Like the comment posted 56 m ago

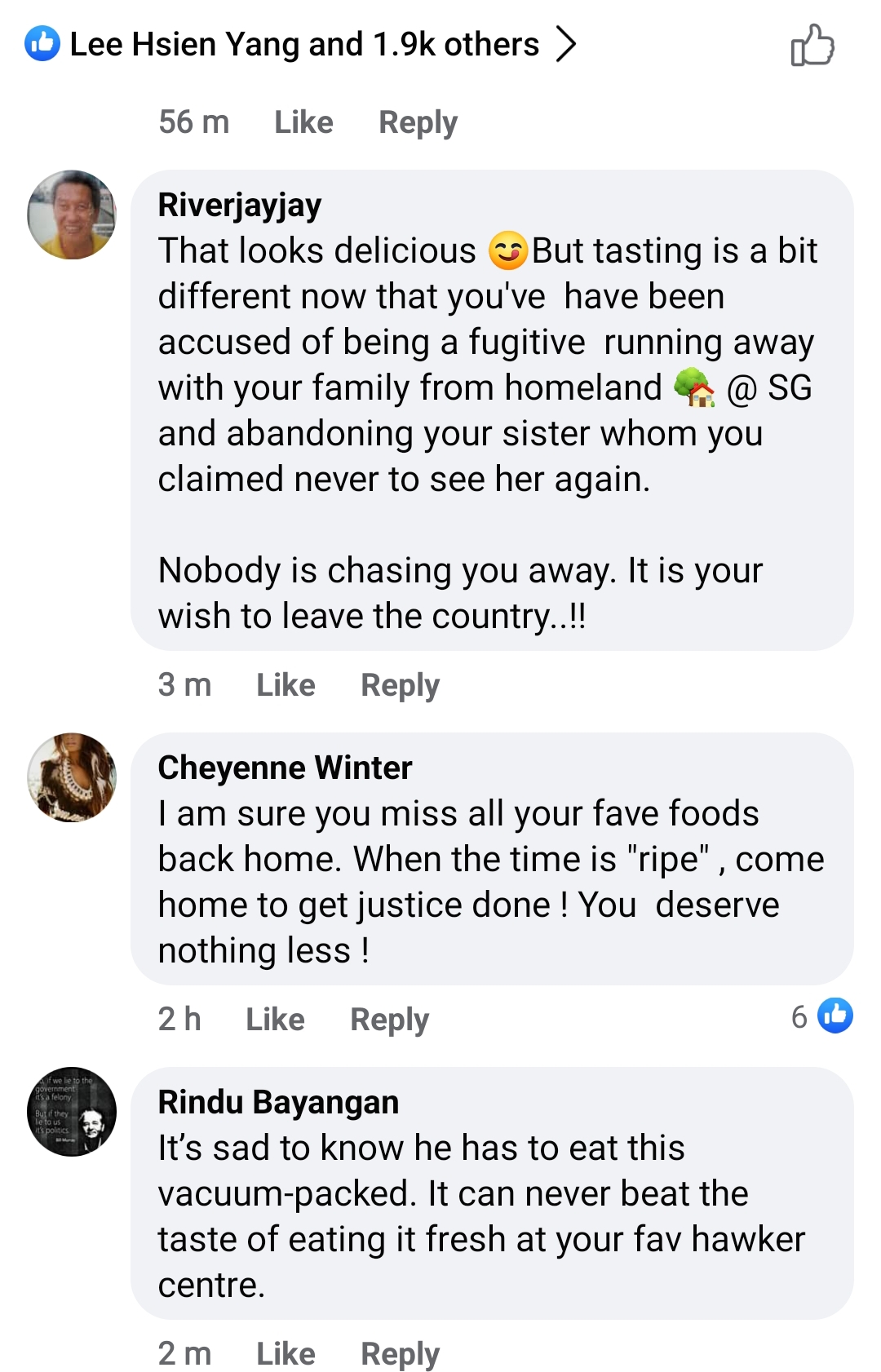pyautogui.click(x=303, y=122)
